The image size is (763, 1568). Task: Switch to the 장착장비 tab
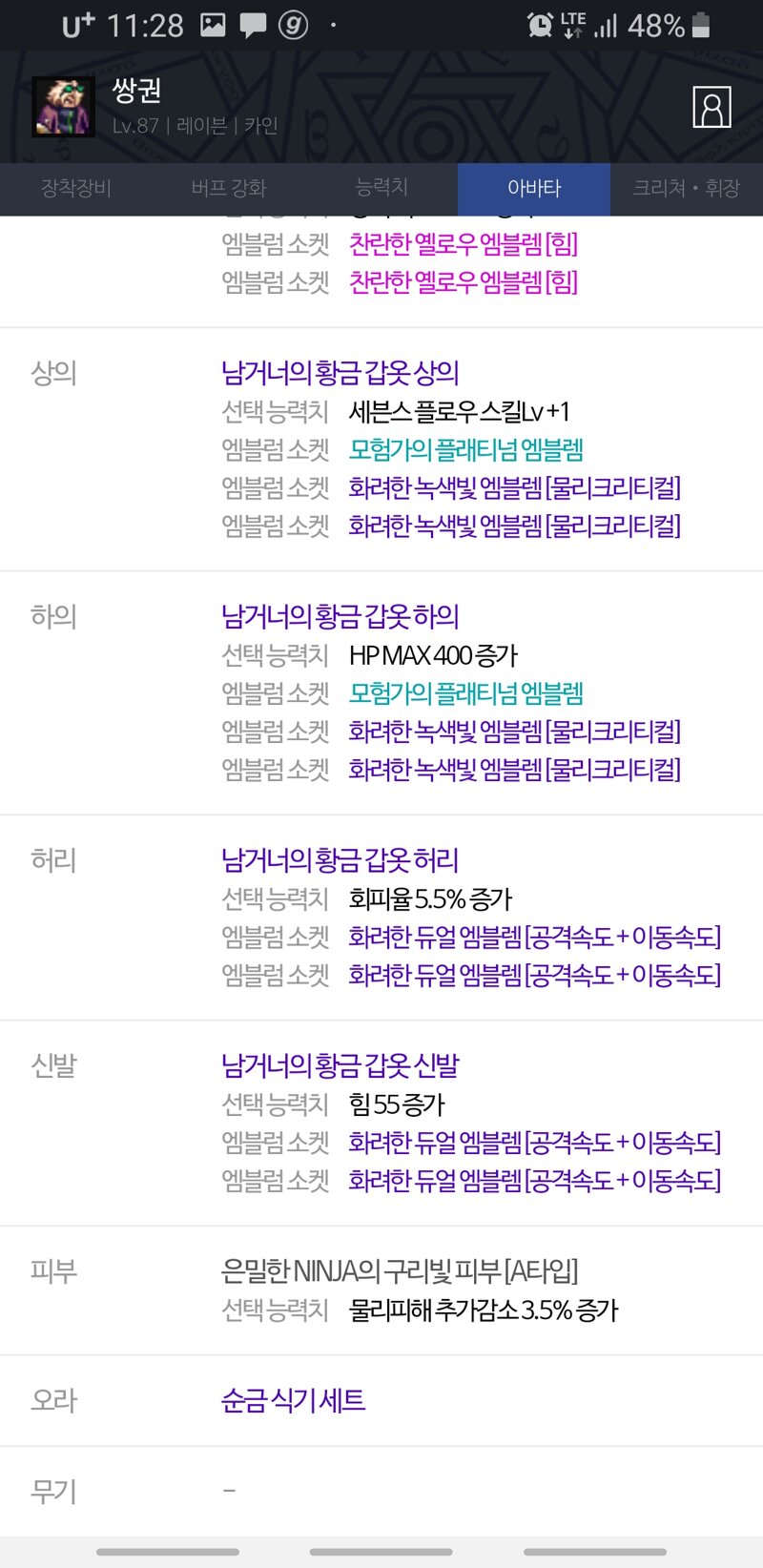point(76,188)
